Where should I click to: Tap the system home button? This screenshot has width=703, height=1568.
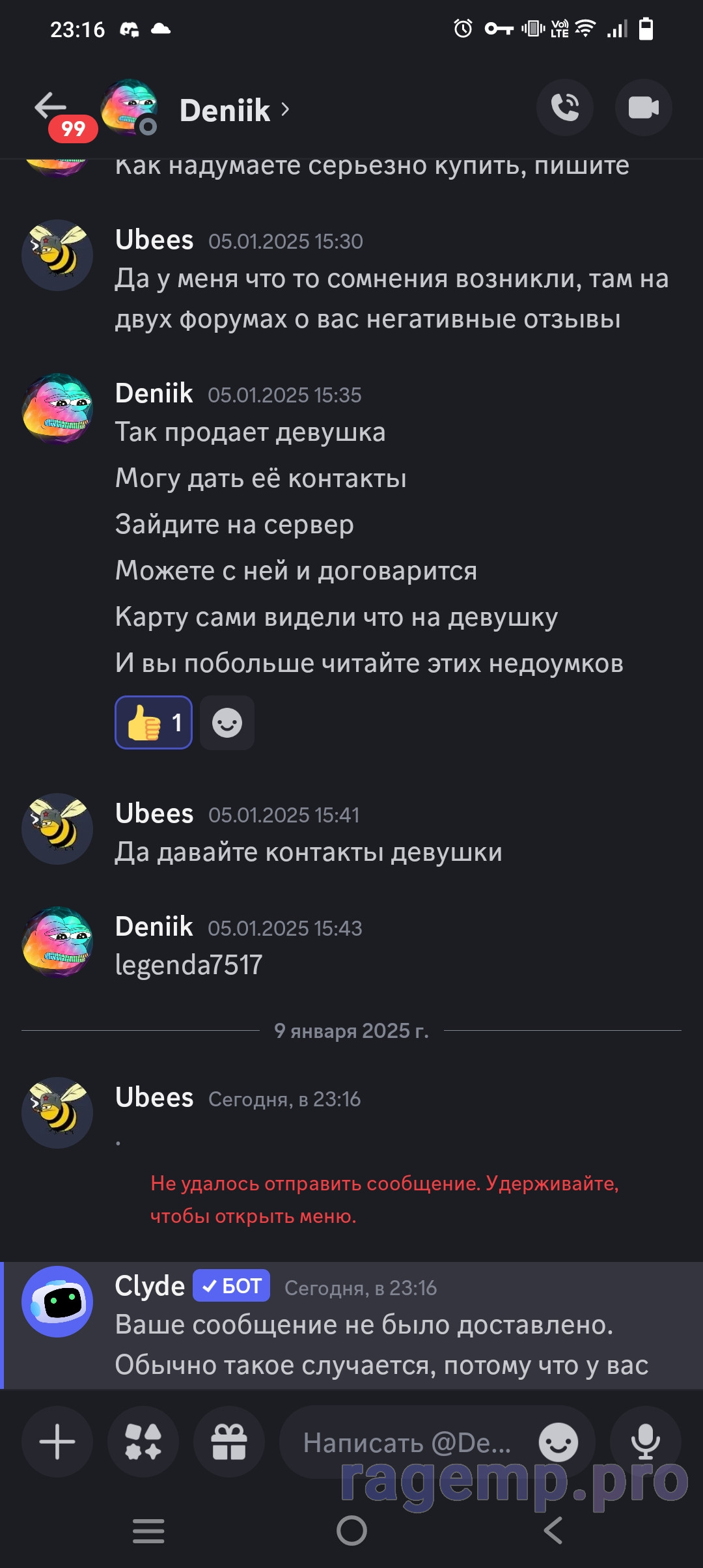point(351,1530)
